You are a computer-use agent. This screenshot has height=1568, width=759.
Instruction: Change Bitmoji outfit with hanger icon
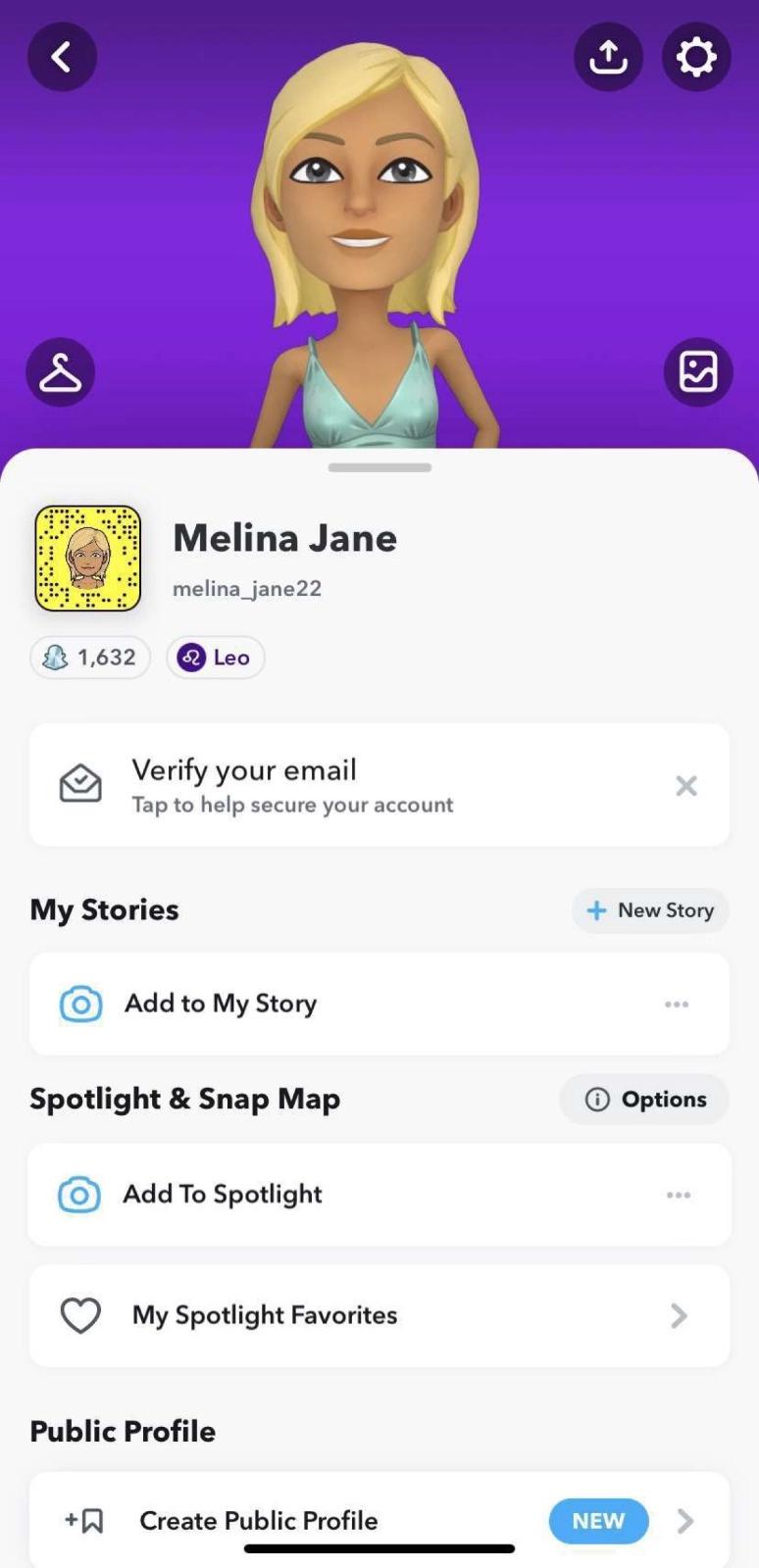coord(61,372)
